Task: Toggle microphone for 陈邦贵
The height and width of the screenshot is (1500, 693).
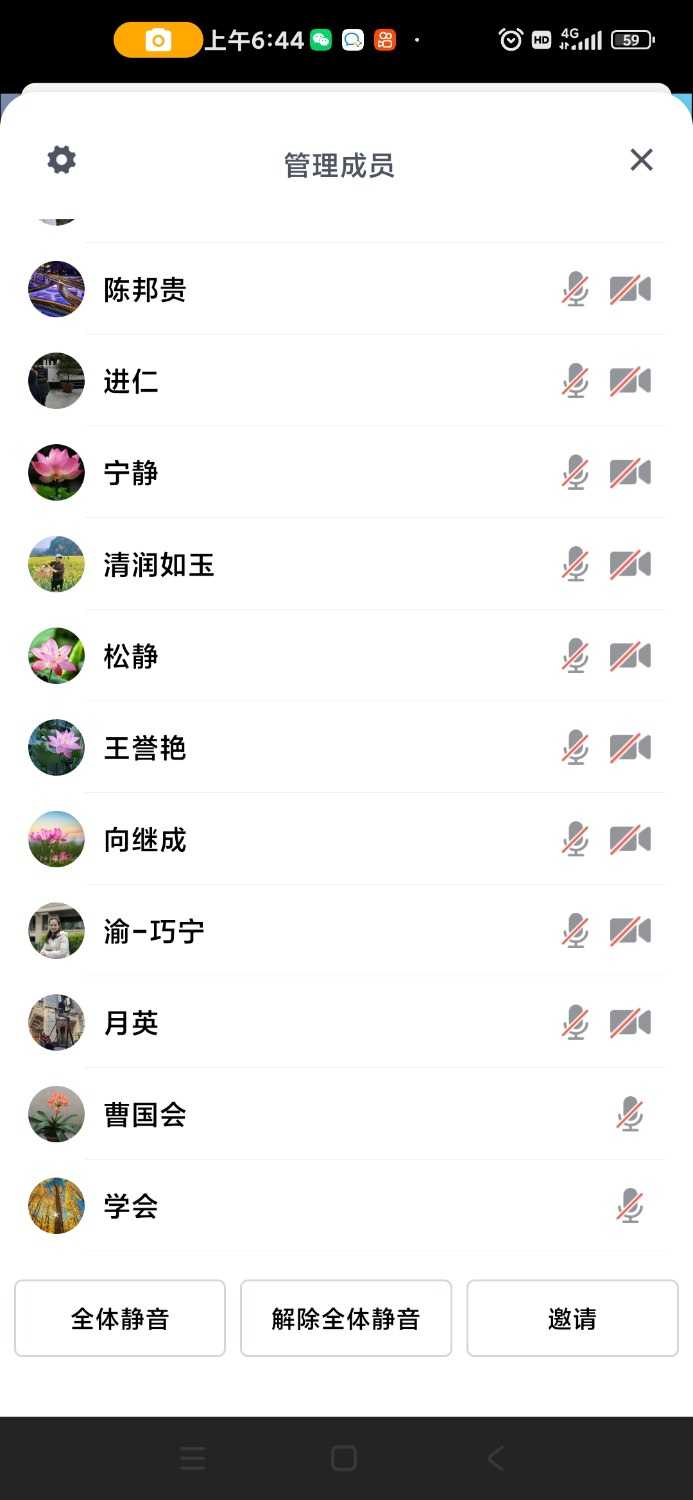Action: (575, 290)
